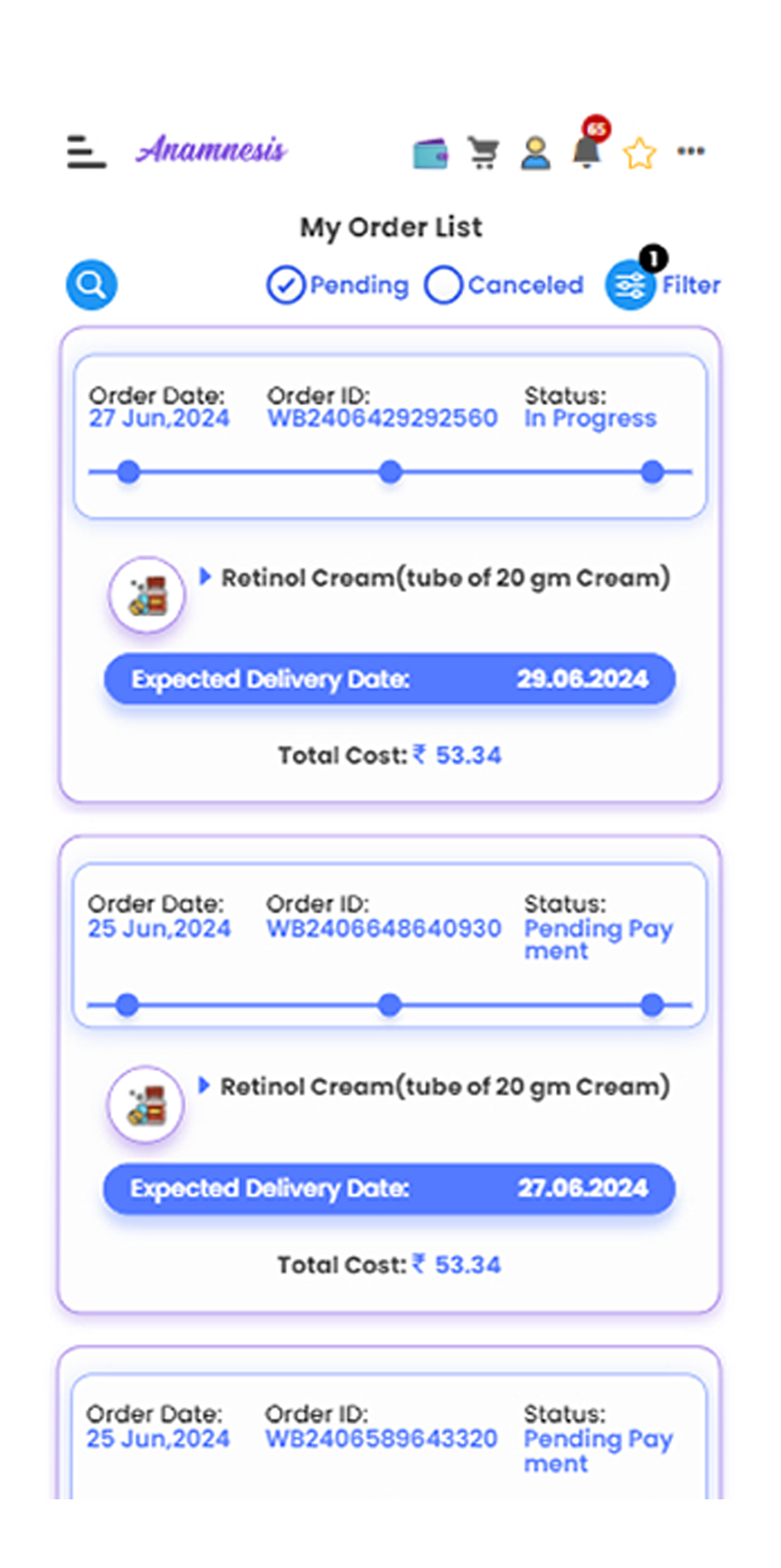The width and height of the screenshot is (781, 1568).
Task: Open the Filter options
Action: [x=631, y=285]
